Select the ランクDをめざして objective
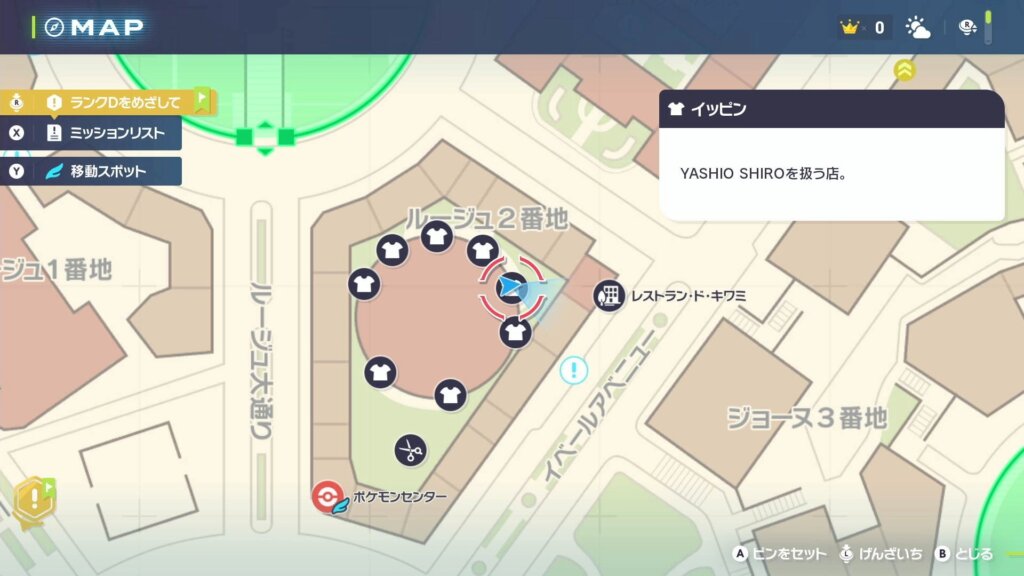Screen dimensions: 1024x576 click(x=110, y=102)
